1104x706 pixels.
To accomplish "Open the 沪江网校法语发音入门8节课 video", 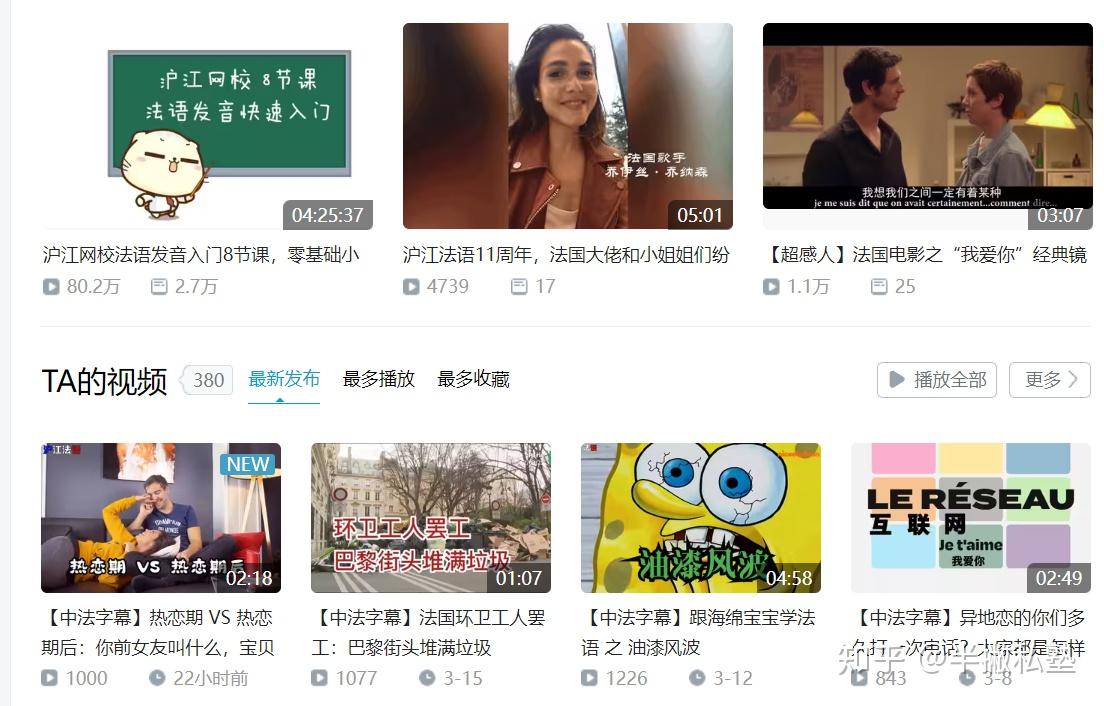I will 207,126.
